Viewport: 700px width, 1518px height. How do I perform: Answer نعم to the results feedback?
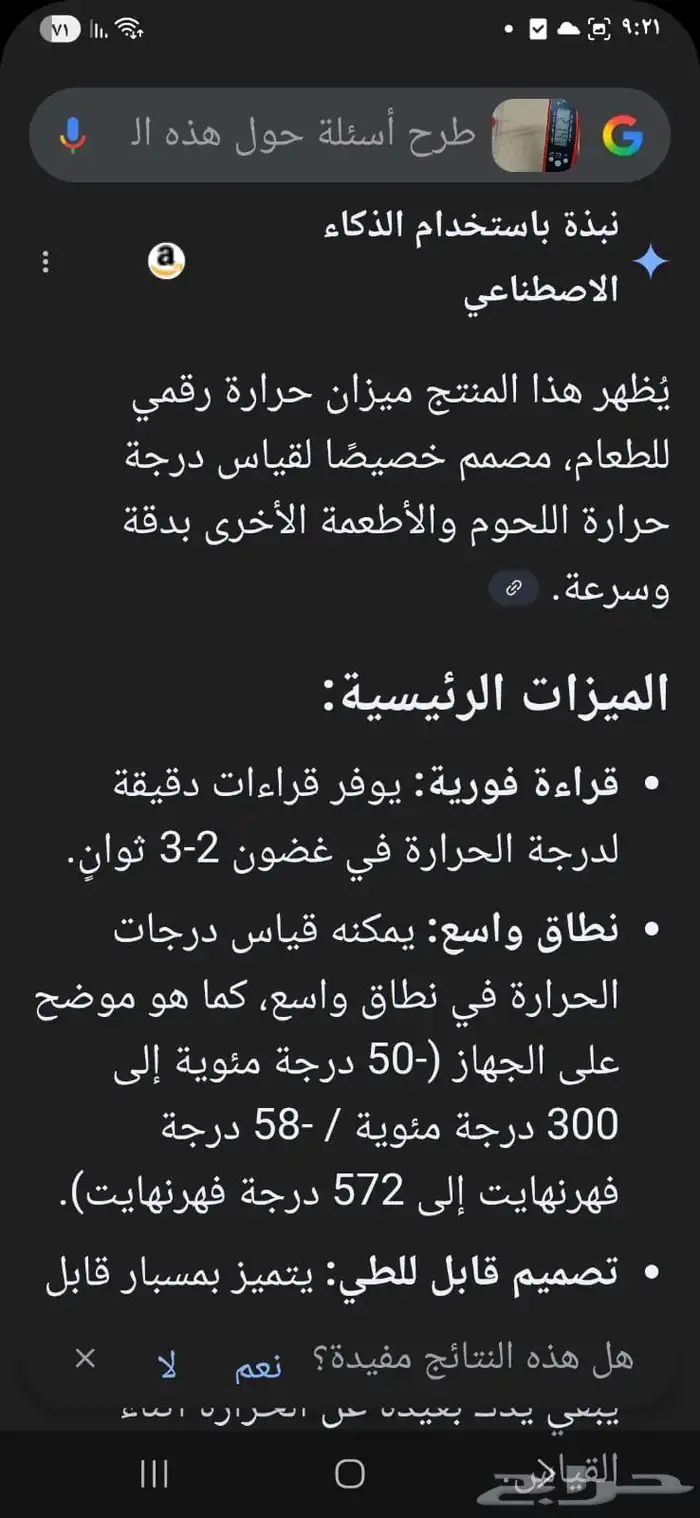258,1368
